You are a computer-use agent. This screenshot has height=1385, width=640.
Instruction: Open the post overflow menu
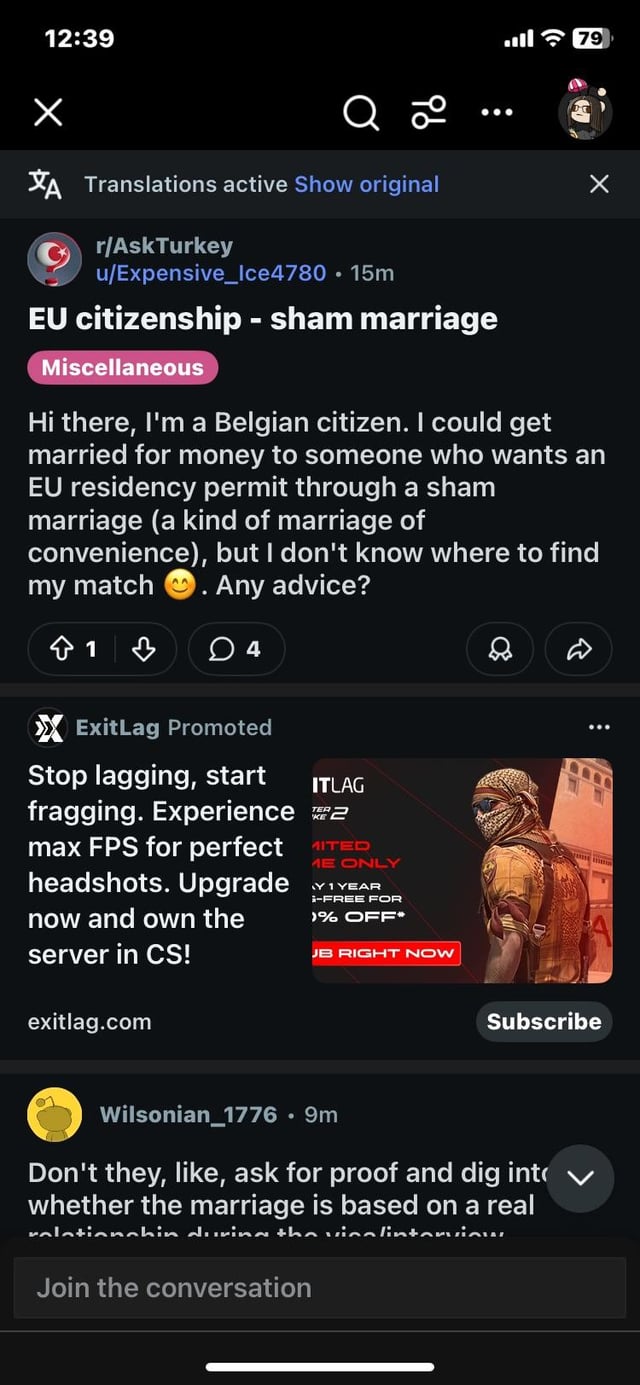tap(496, 113)
